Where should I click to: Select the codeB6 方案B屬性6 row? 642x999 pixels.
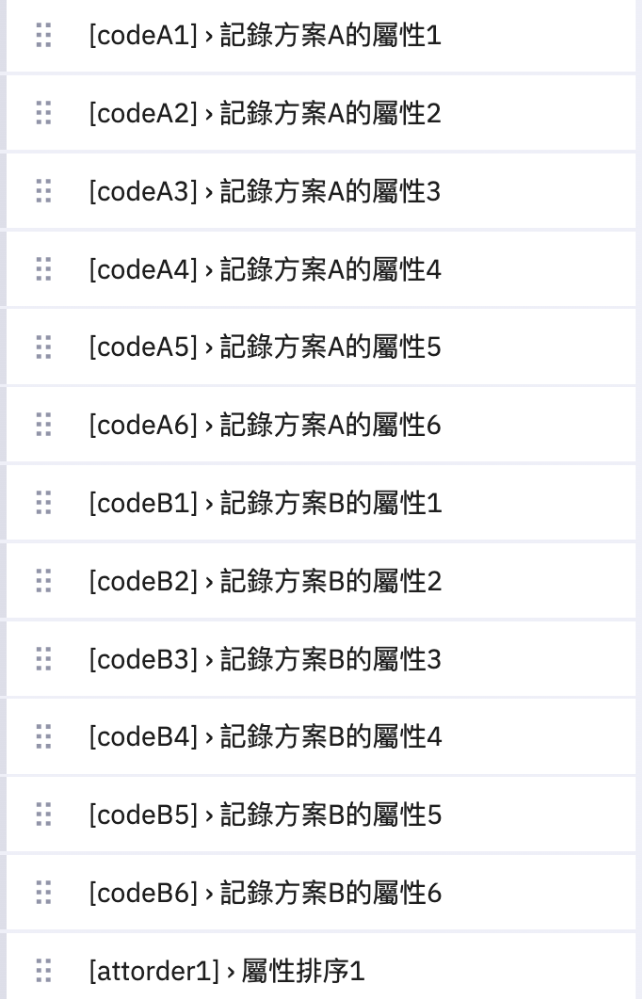tap(265, 893)
